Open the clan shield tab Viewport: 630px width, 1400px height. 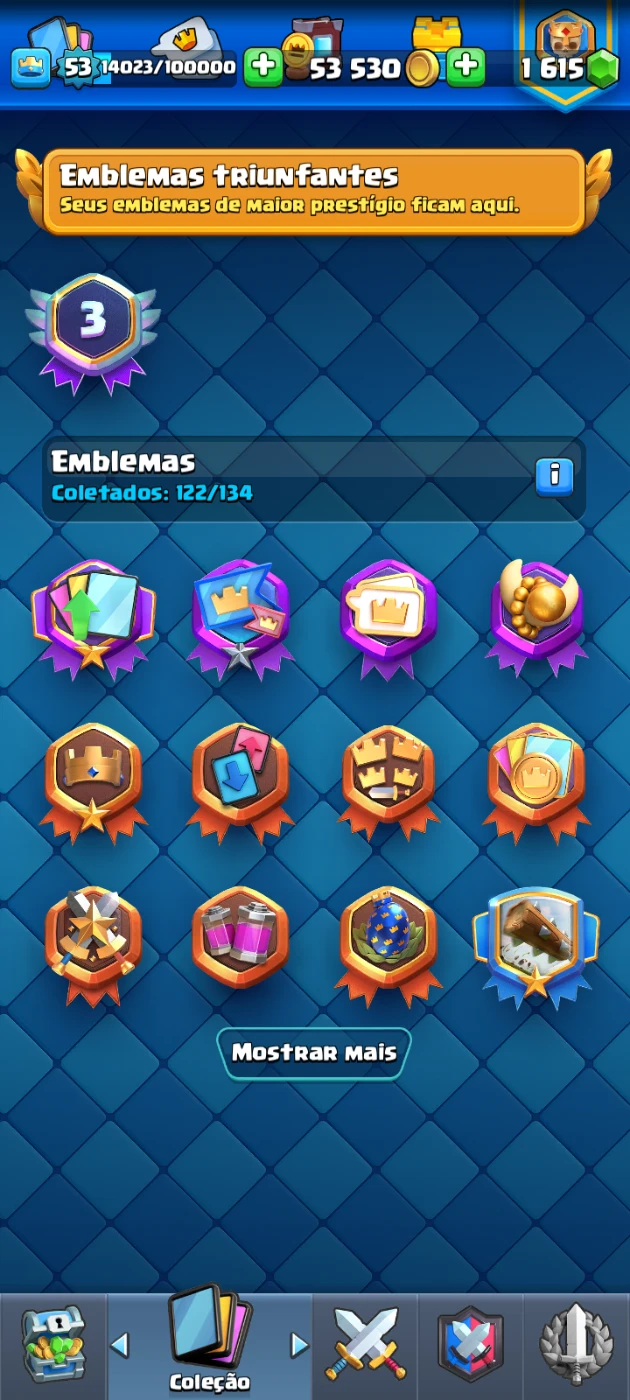(470, 1345)
